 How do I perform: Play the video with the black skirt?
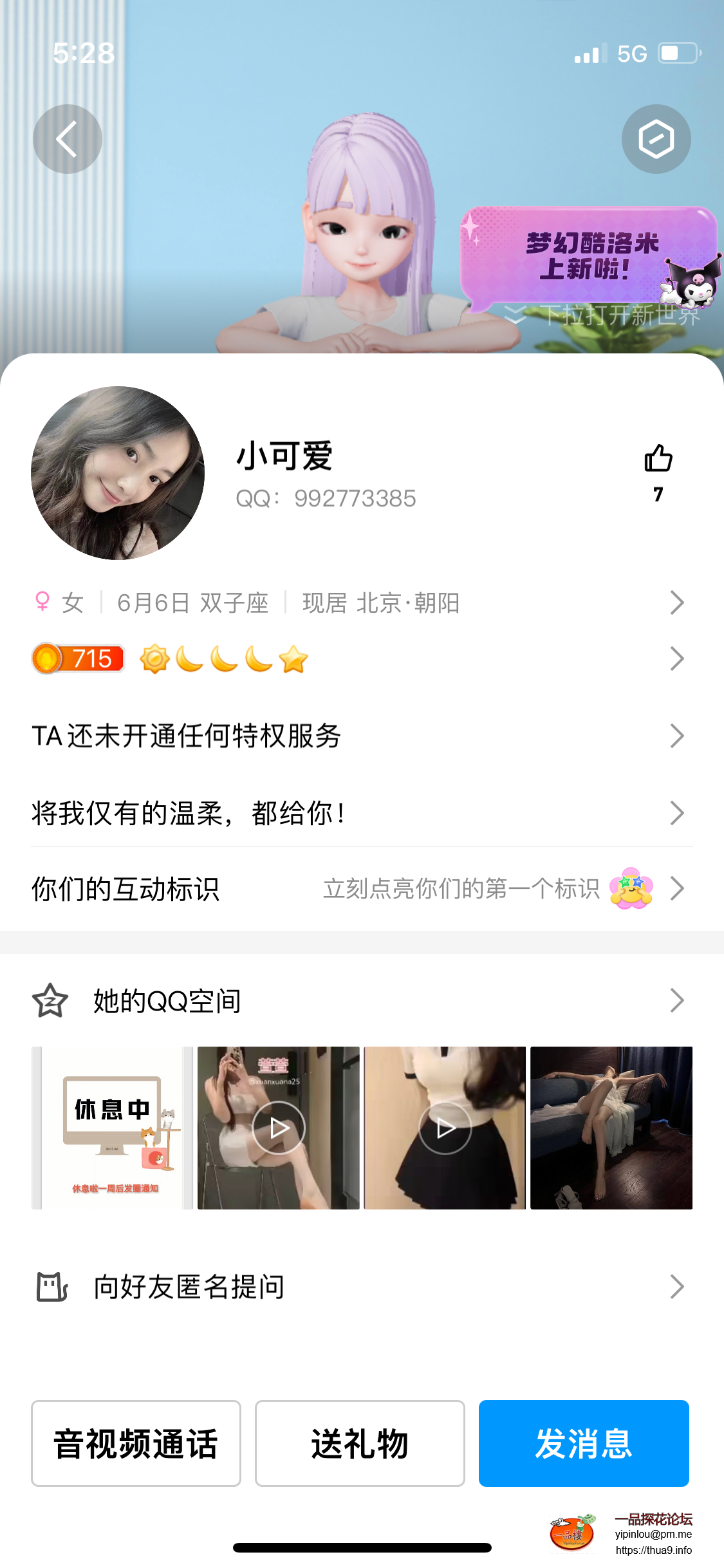[445, 1128]
